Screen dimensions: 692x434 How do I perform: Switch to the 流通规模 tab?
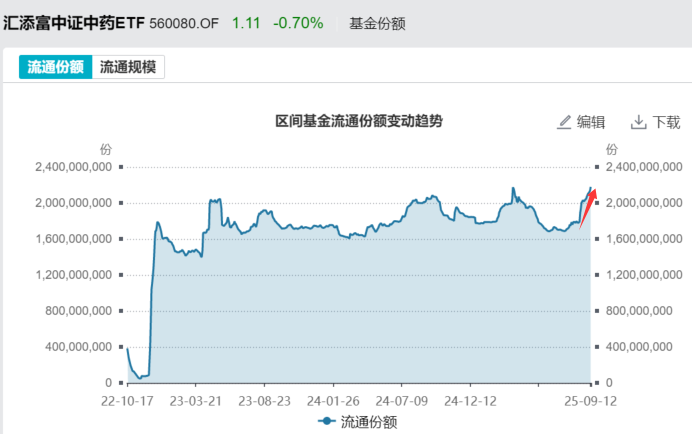tap(130, 67)
